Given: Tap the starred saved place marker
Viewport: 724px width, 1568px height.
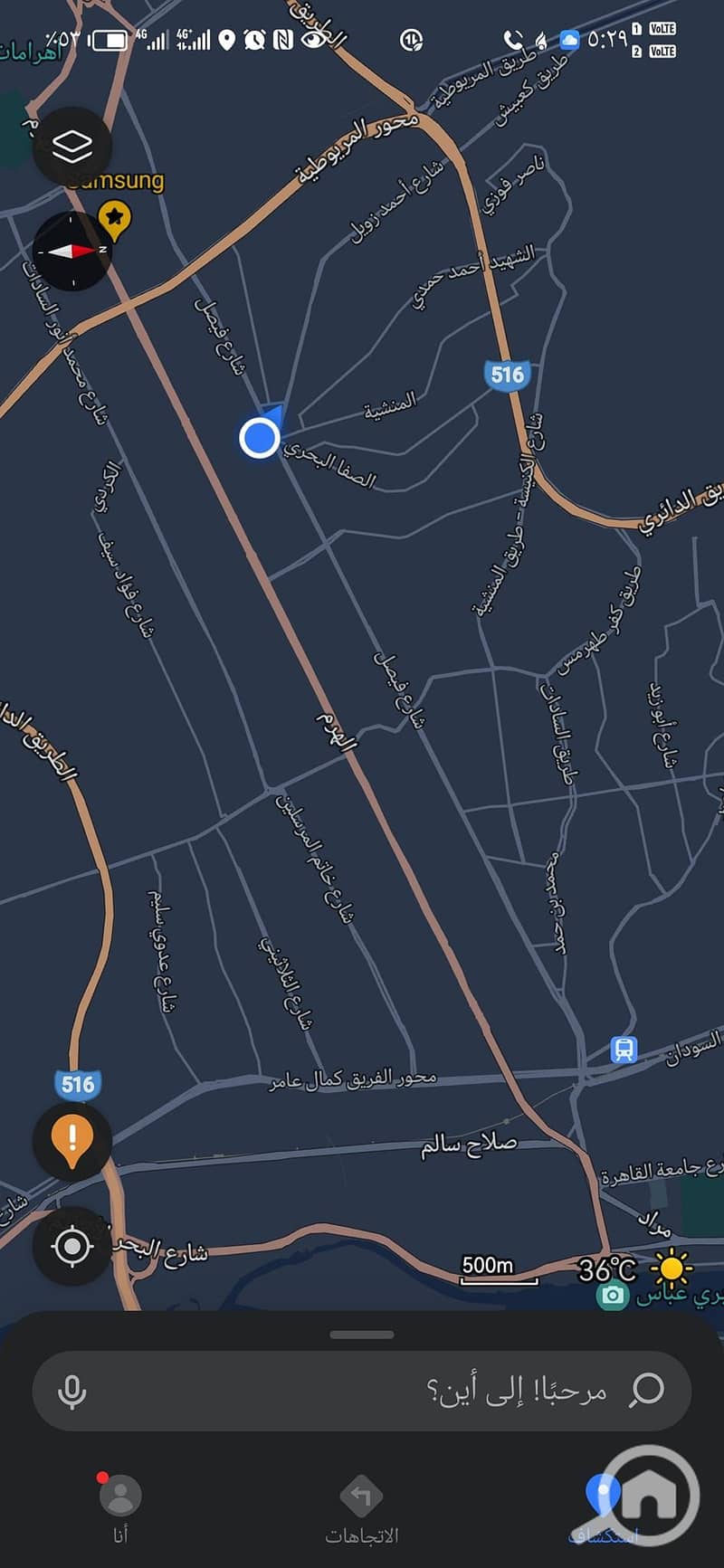Looking at the screenshot, I should (x=114, y=218).
